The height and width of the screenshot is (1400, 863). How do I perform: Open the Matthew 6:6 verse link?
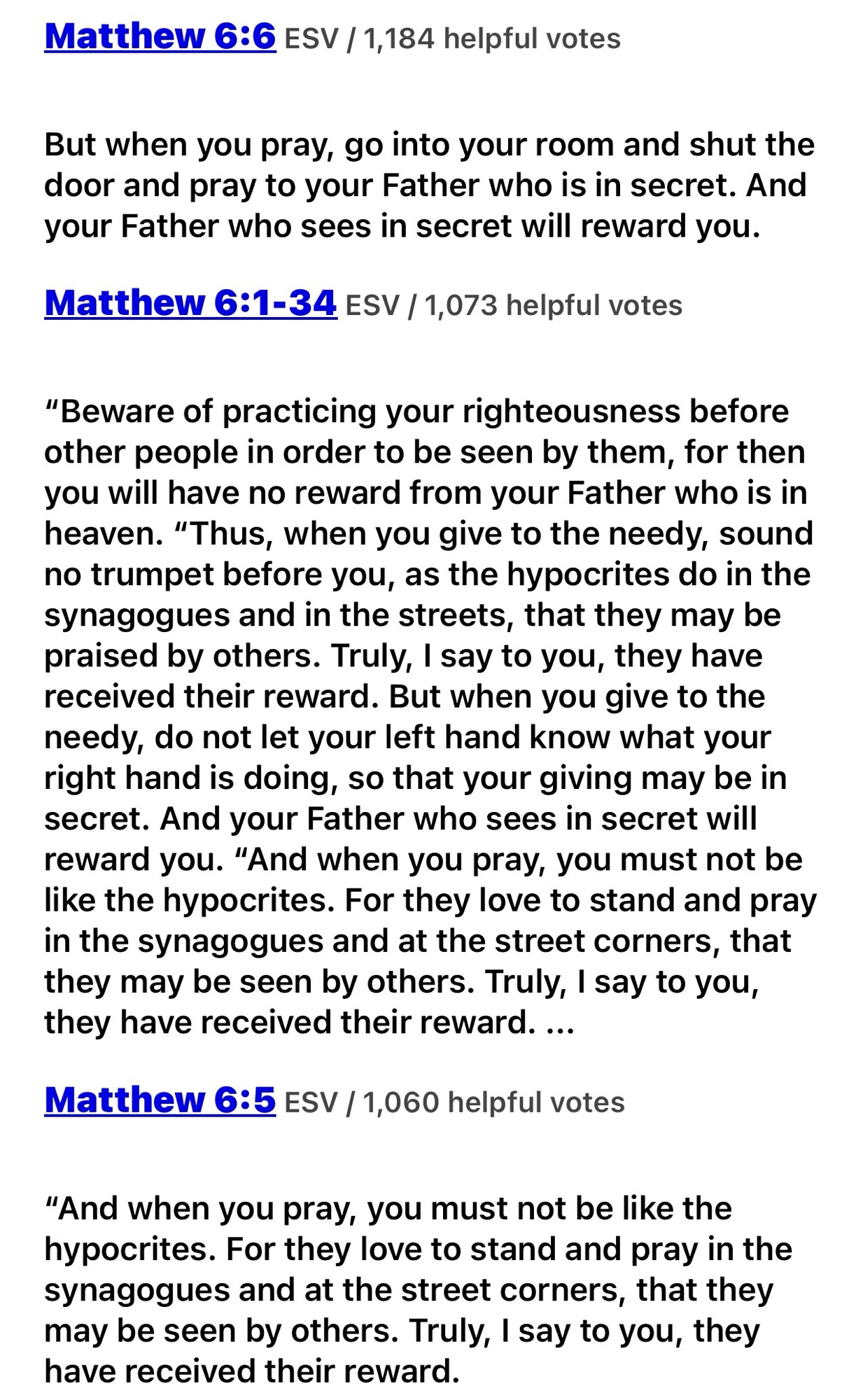(160, 36)
